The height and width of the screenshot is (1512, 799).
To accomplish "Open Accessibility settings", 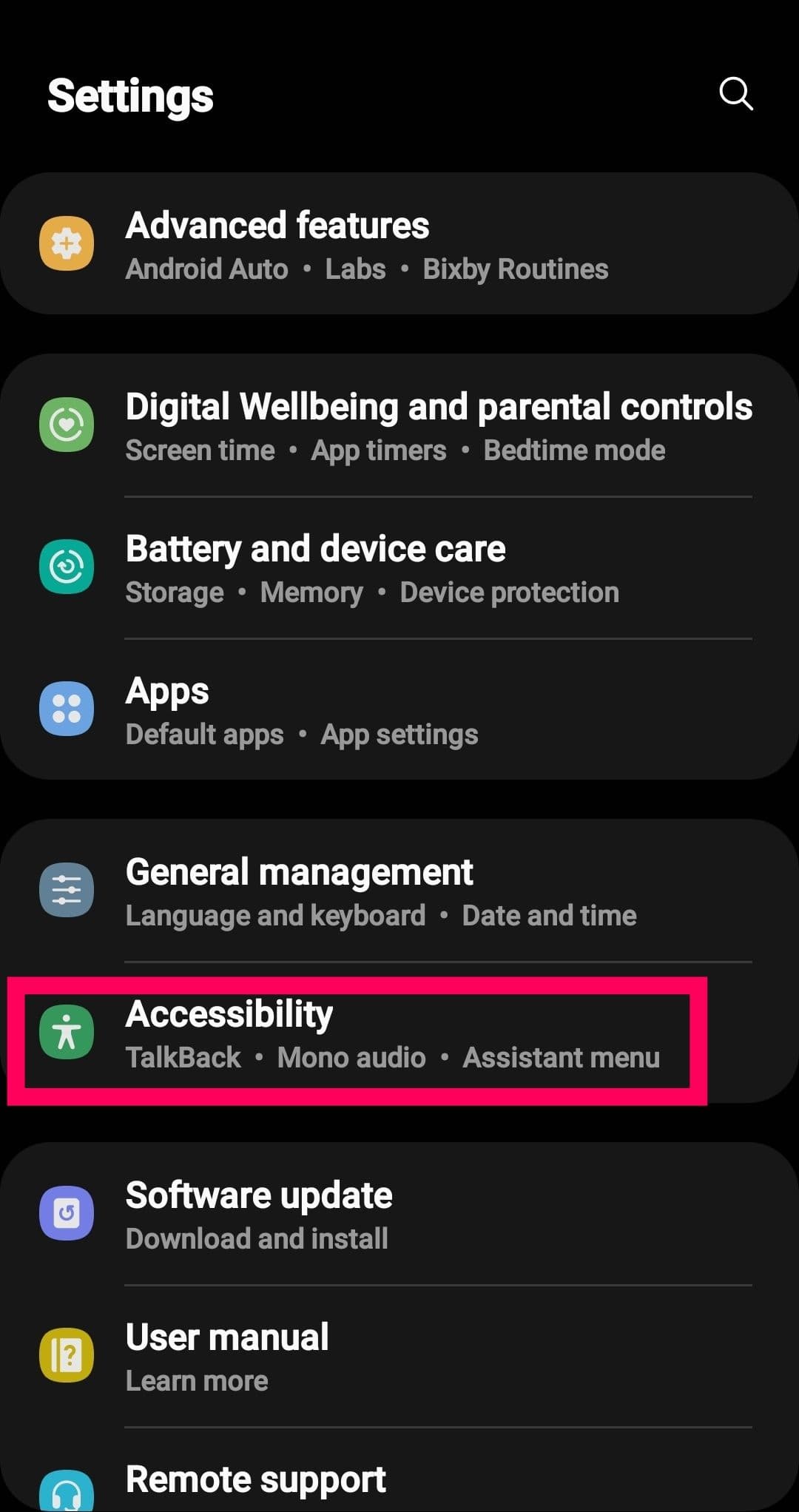I will click(x=357, y=1034).
